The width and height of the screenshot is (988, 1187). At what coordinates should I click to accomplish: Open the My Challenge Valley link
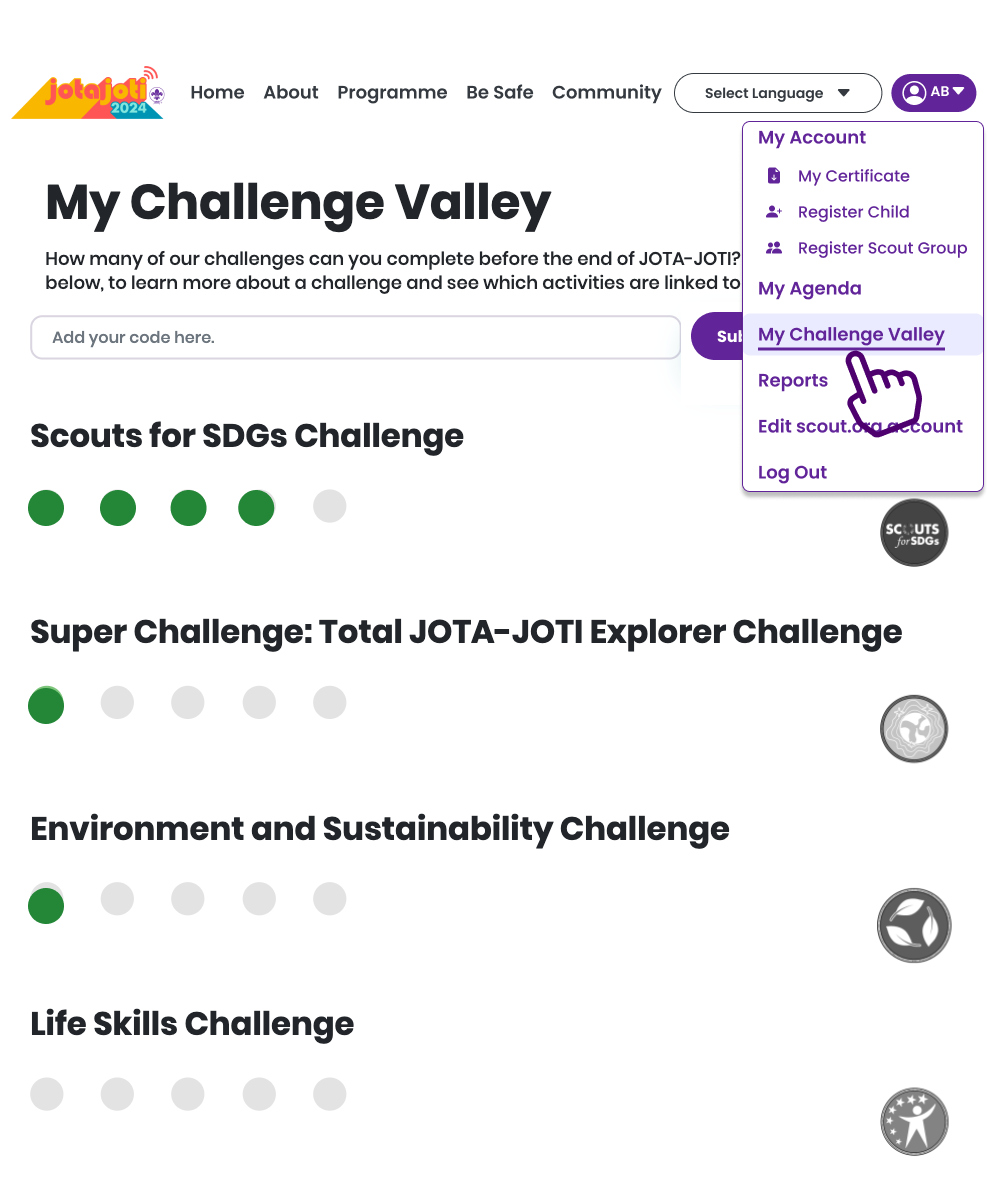(851, 334)
